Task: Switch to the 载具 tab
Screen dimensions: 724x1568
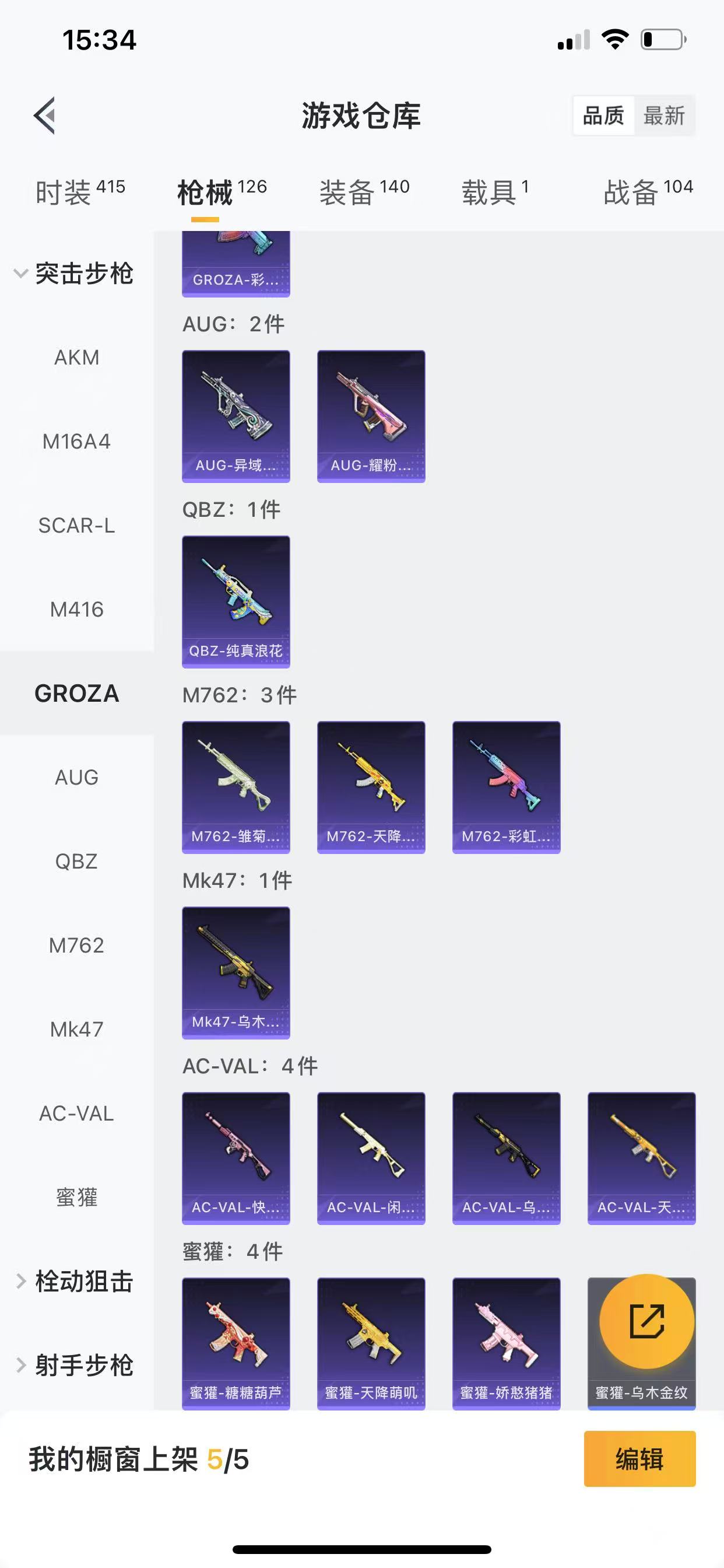Action: tap(495, 192)
